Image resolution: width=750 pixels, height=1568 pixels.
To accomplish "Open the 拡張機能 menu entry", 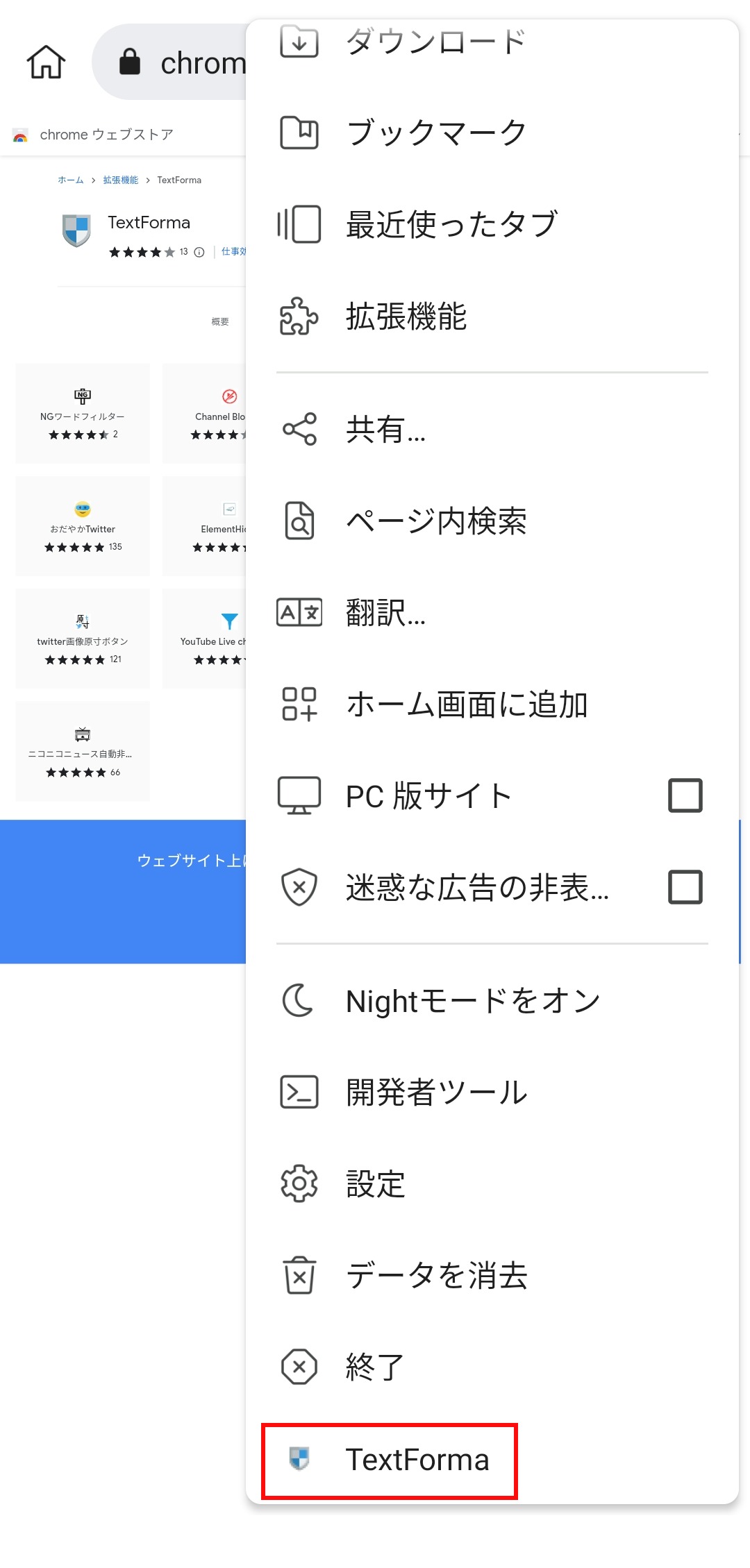I will point(406,317).
